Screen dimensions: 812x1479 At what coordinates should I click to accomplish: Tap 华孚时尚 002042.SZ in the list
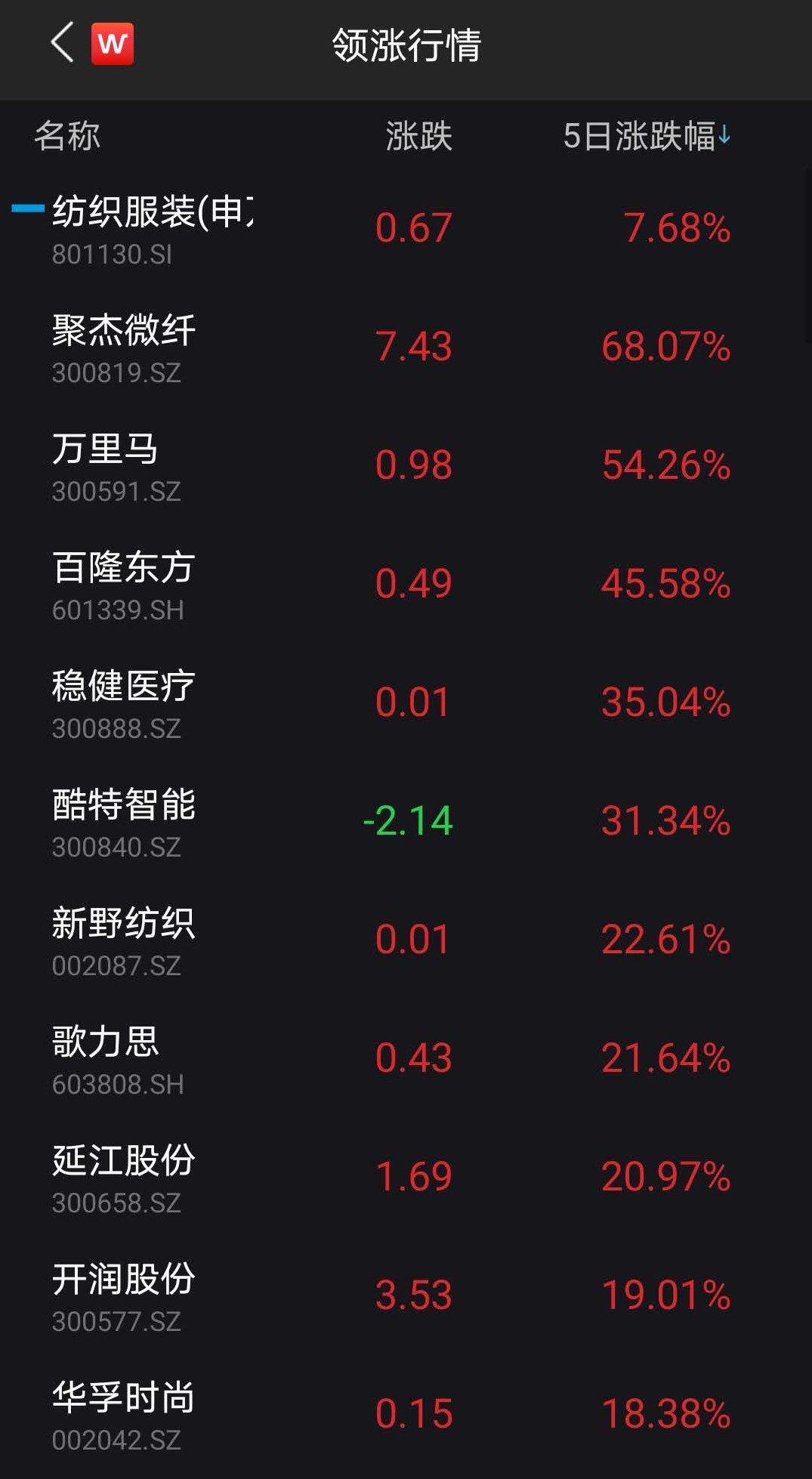(125, 1415)
